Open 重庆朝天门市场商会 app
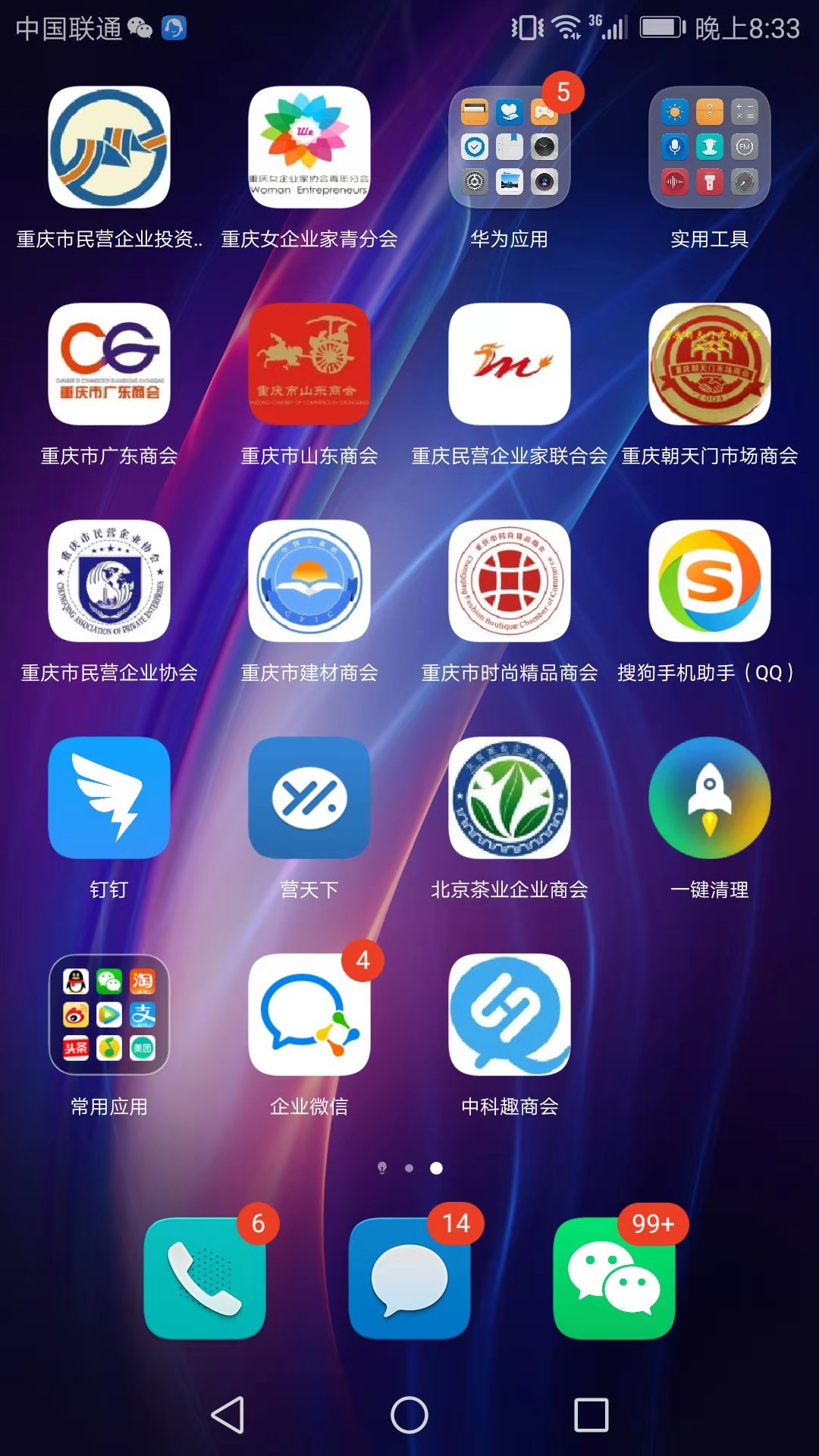Screen dimensions: 819x1456 (710, 364)
